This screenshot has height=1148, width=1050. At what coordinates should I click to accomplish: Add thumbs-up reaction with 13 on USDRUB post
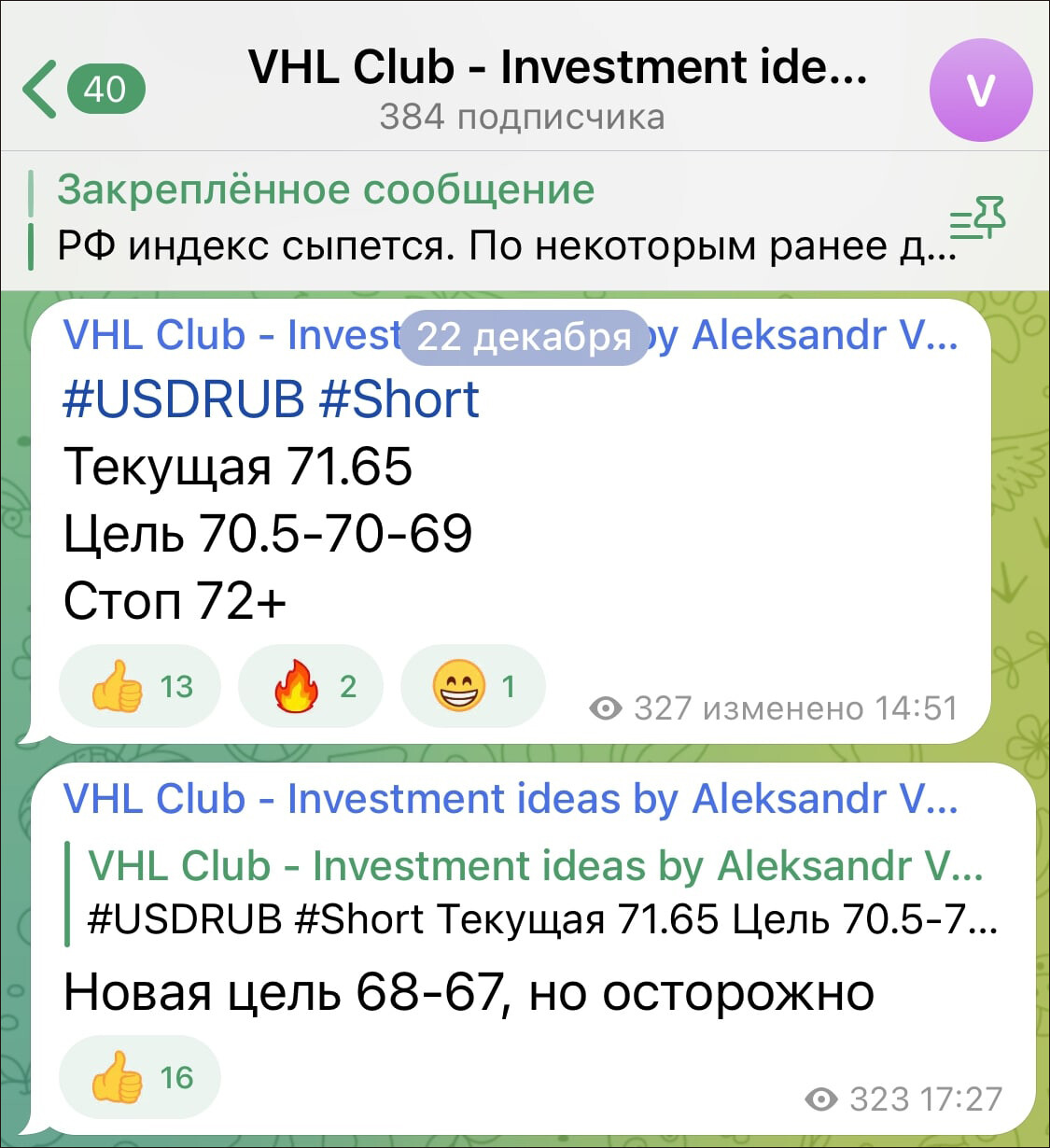(140, 687)
